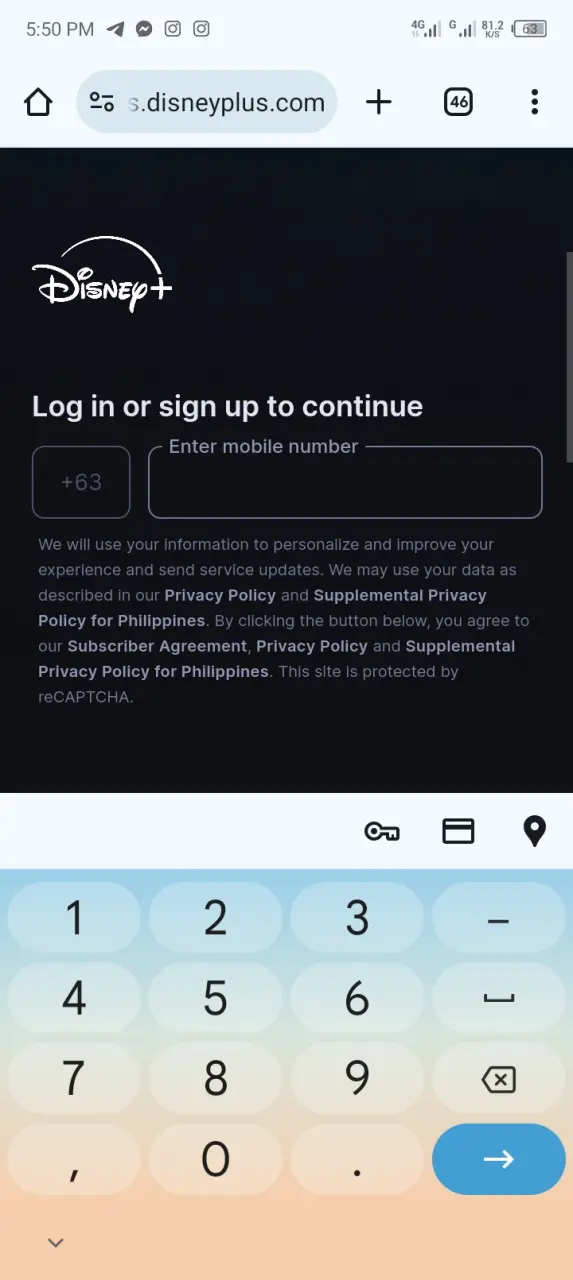Open the Subscriber Agreement link

pos(157,646)
